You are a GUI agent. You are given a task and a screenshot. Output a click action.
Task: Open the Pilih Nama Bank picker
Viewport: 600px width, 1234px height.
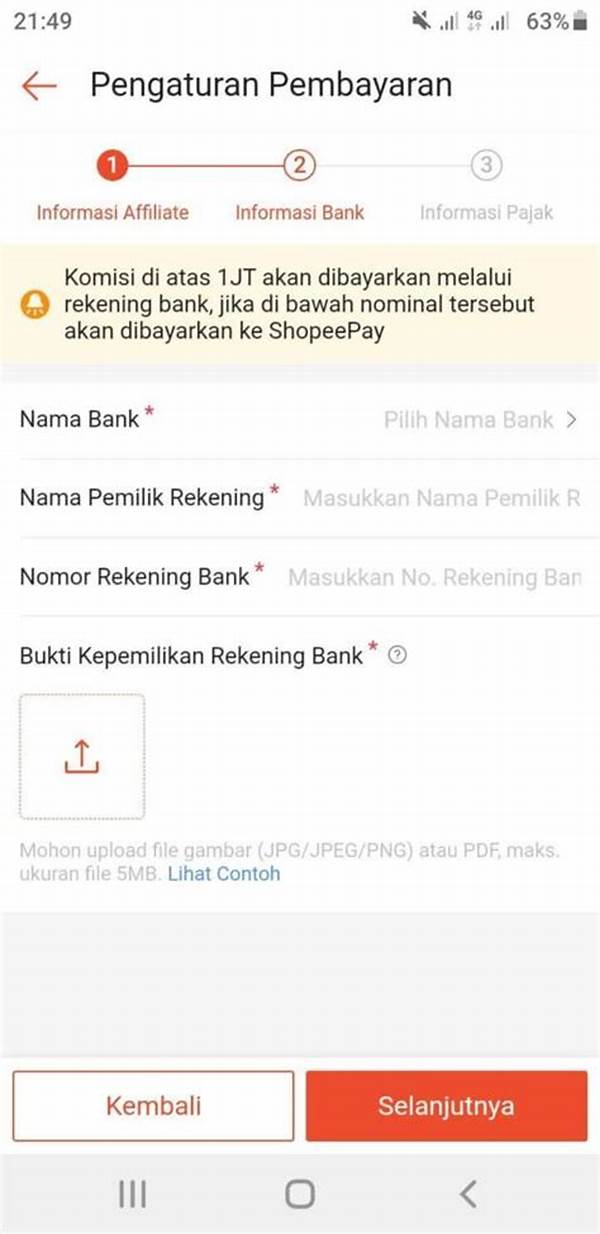coord(480,420)
